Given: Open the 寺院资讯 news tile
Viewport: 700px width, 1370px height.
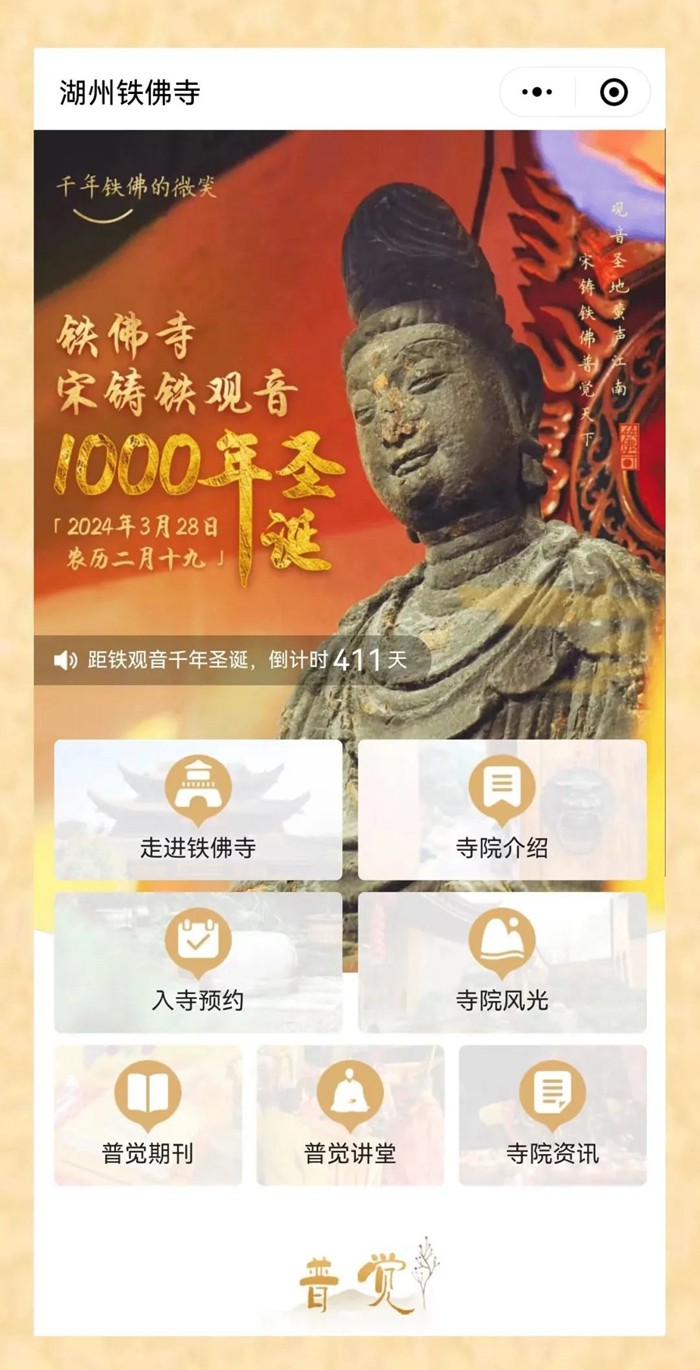Looking at the screenshot, I should coord(552,1115).
